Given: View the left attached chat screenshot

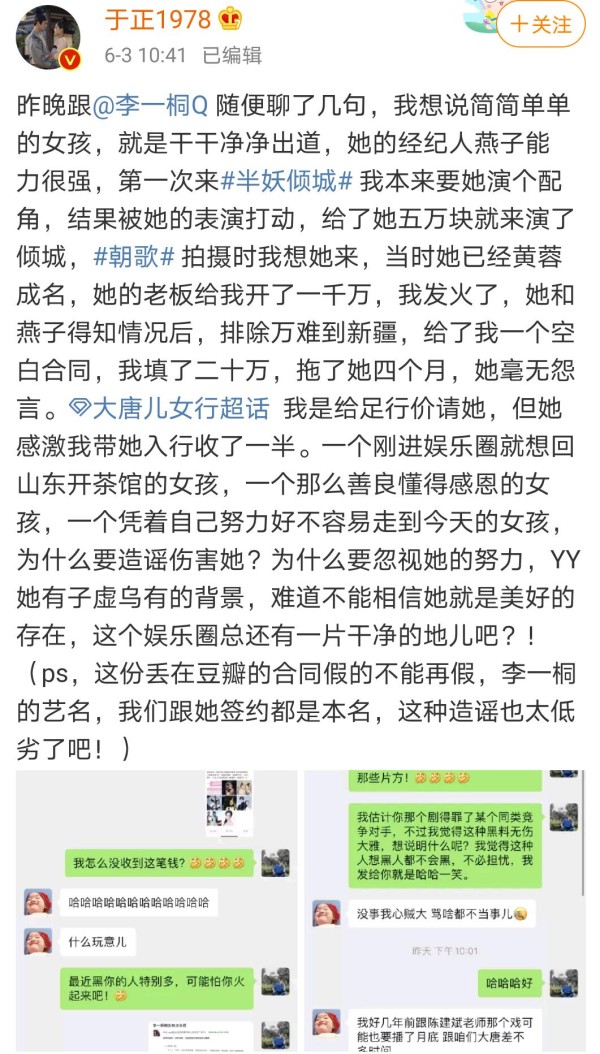Looking at the screenshot, I should tap(157, 911).
